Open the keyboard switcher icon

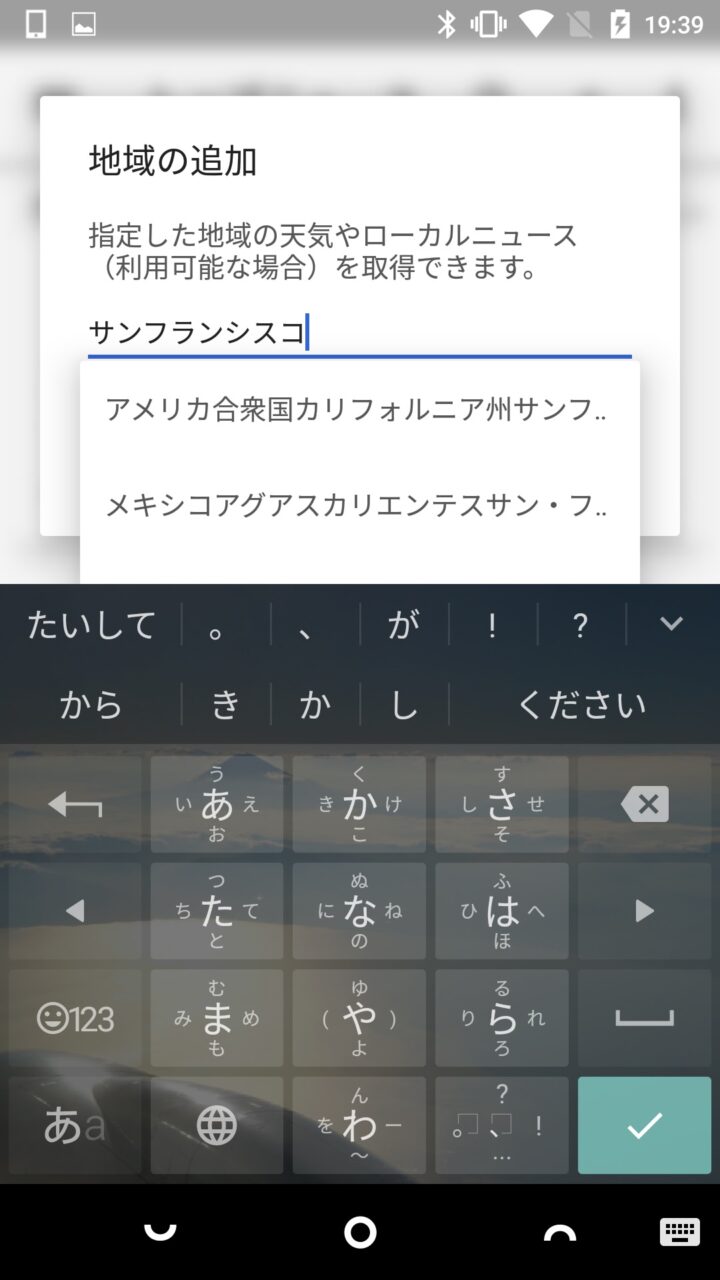[679, 1232]
